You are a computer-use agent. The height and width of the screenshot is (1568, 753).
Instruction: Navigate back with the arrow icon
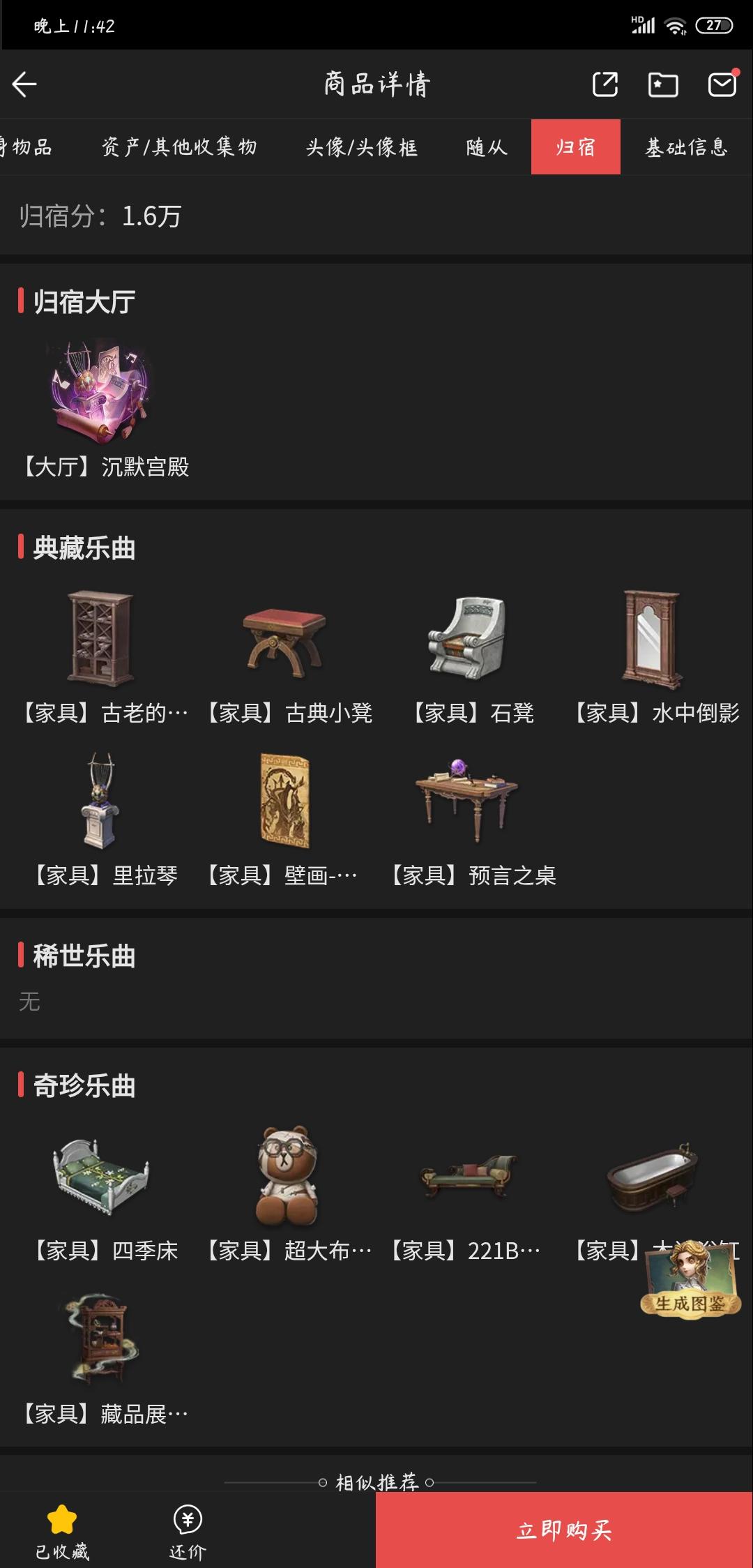pyautogui.click(x=25, y=84)
